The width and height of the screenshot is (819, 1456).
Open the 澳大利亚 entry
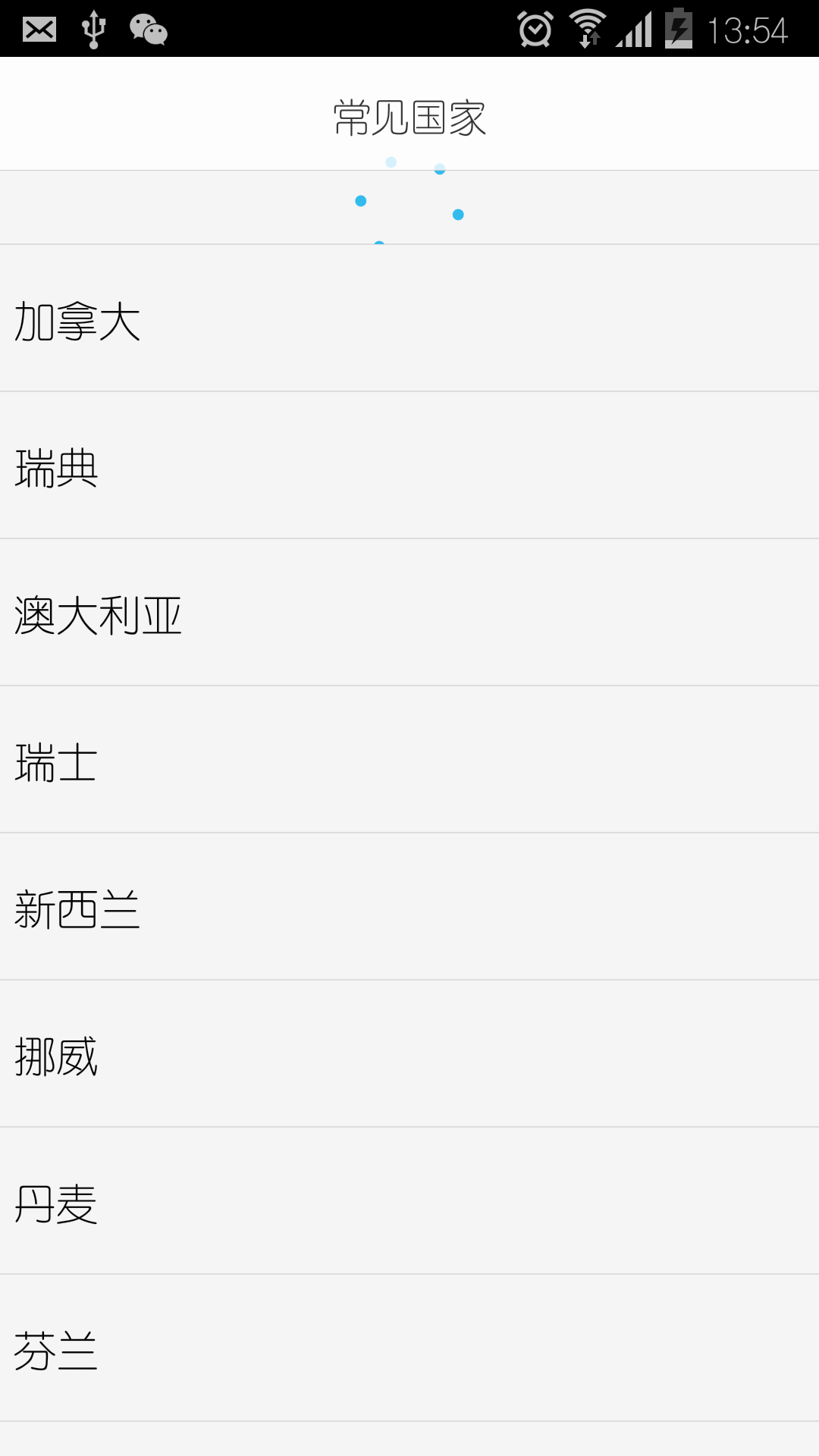click(409, 613)
